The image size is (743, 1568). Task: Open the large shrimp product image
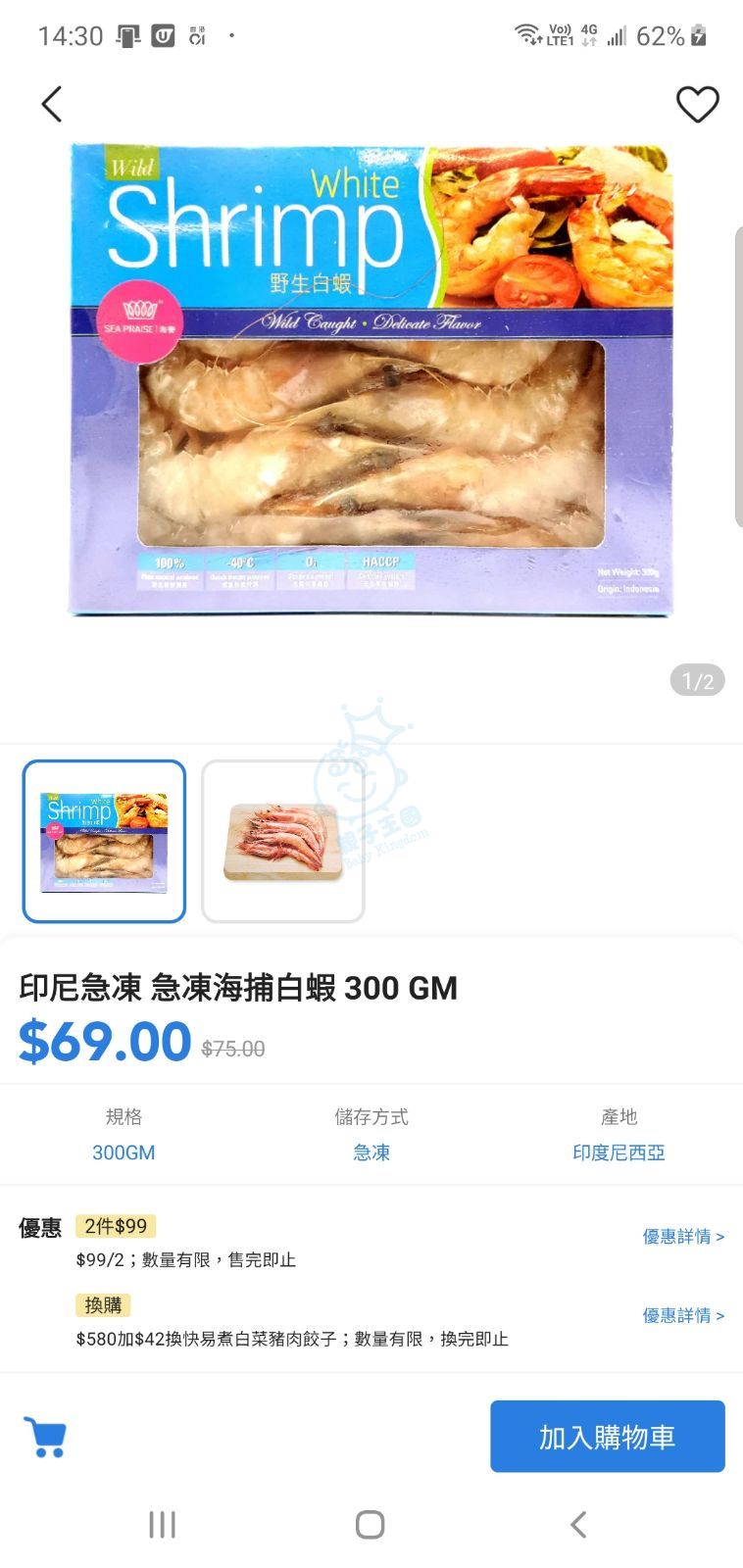[371, 380]
